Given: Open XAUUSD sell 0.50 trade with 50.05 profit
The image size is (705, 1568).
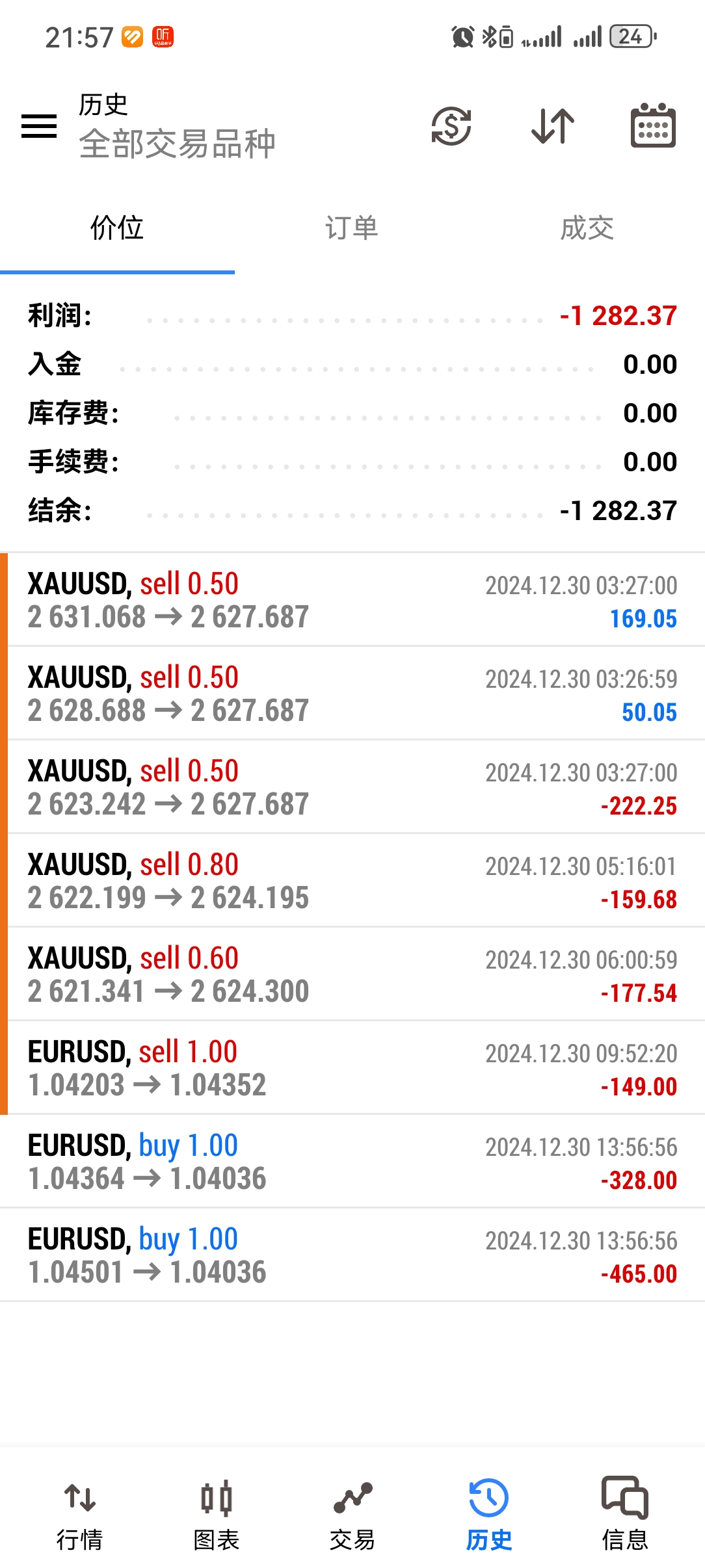Looking at the screenshot, I should coord(352,694).
